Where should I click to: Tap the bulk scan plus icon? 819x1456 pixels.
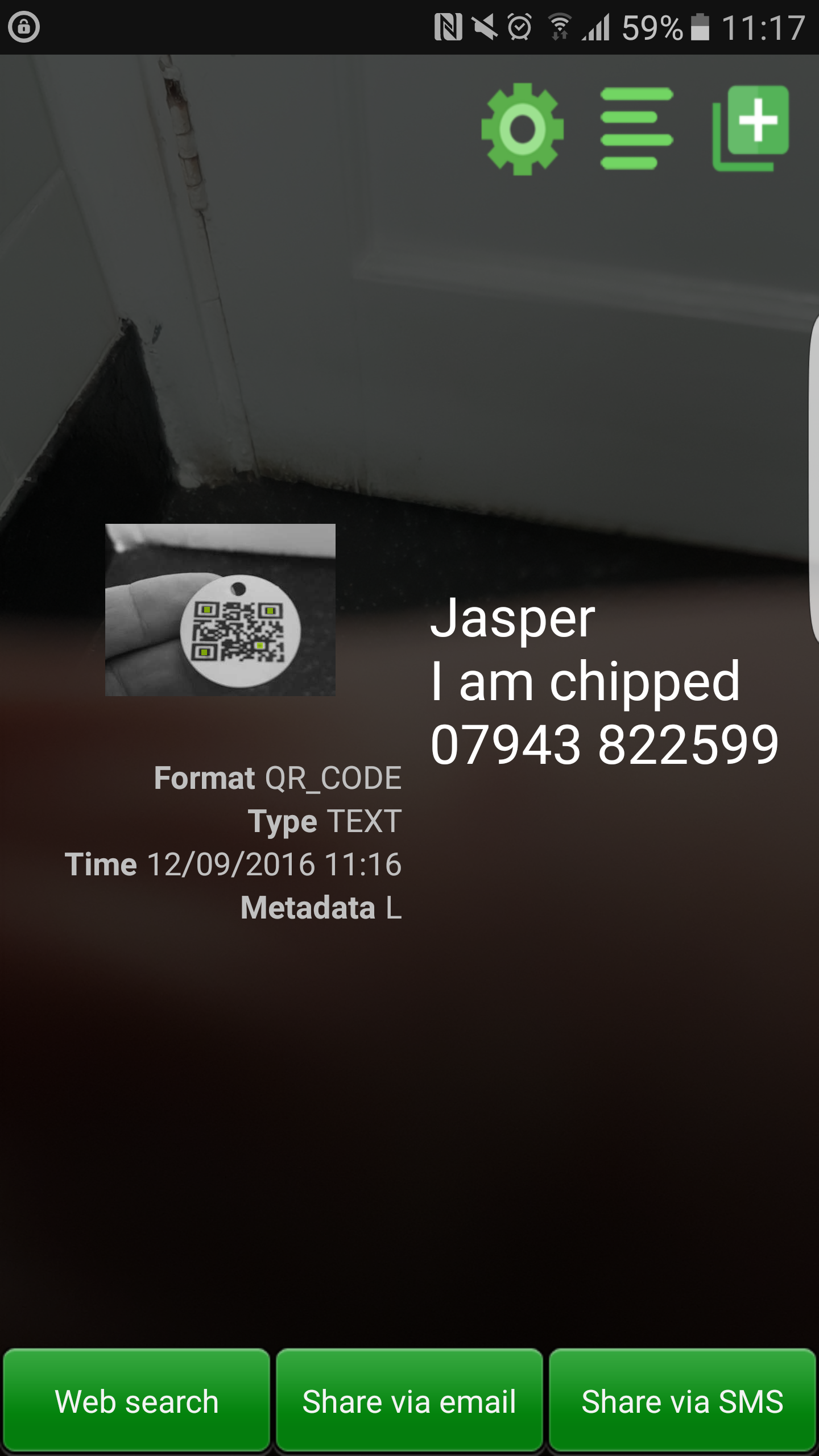click(751, 129)
